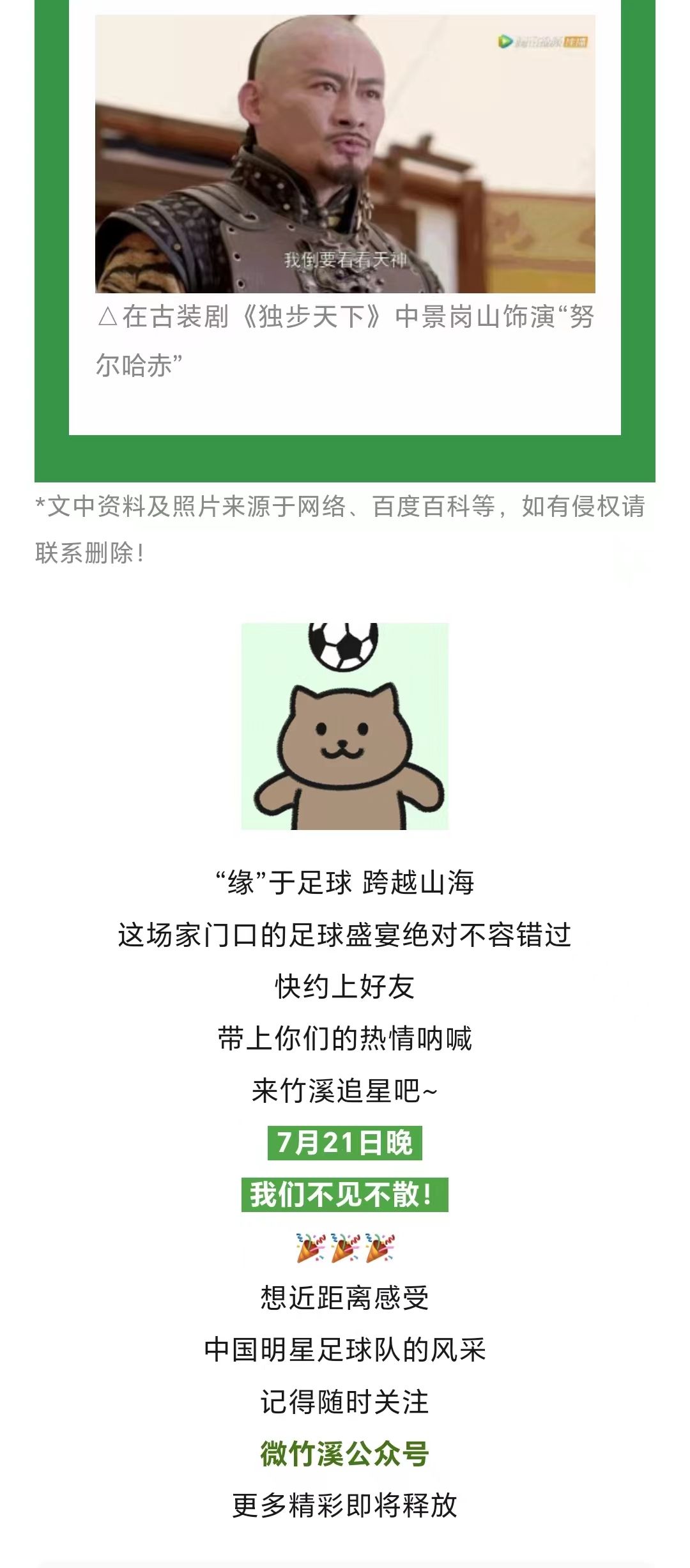This screenshot has height=1568, width=690.
Task: View the cat with football sticker image
Action: click(x=345, y=726)
